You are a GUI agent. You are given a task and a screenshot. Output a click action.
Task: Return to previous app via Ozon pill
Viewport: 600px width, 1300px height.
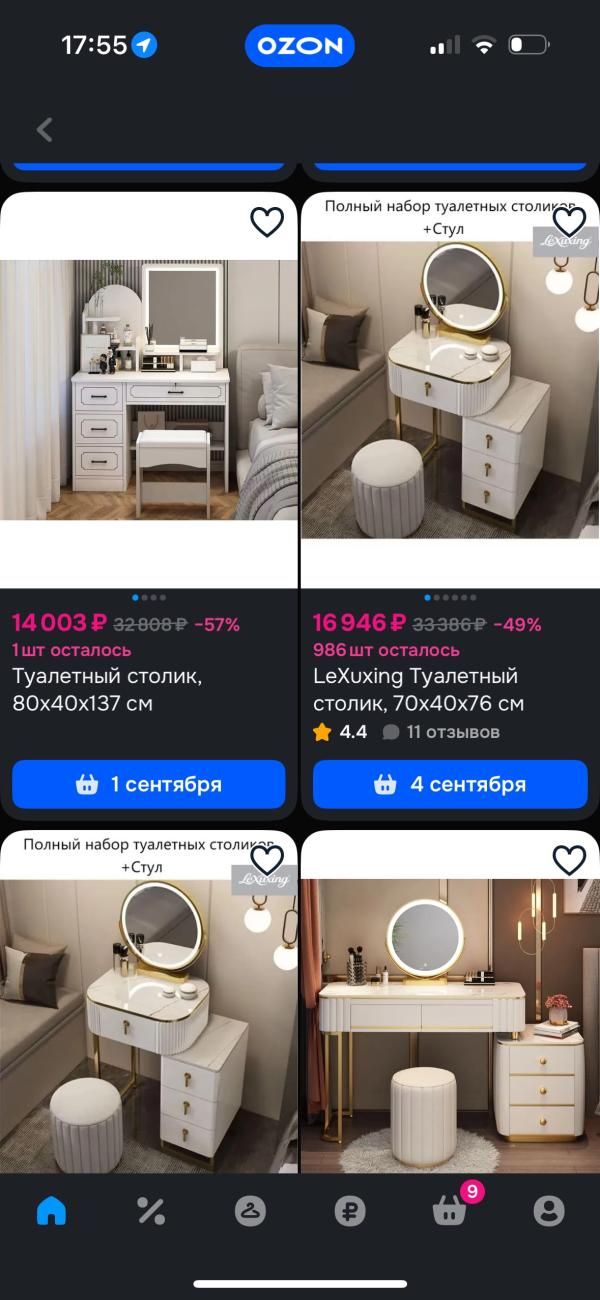(x=300, y=46)
